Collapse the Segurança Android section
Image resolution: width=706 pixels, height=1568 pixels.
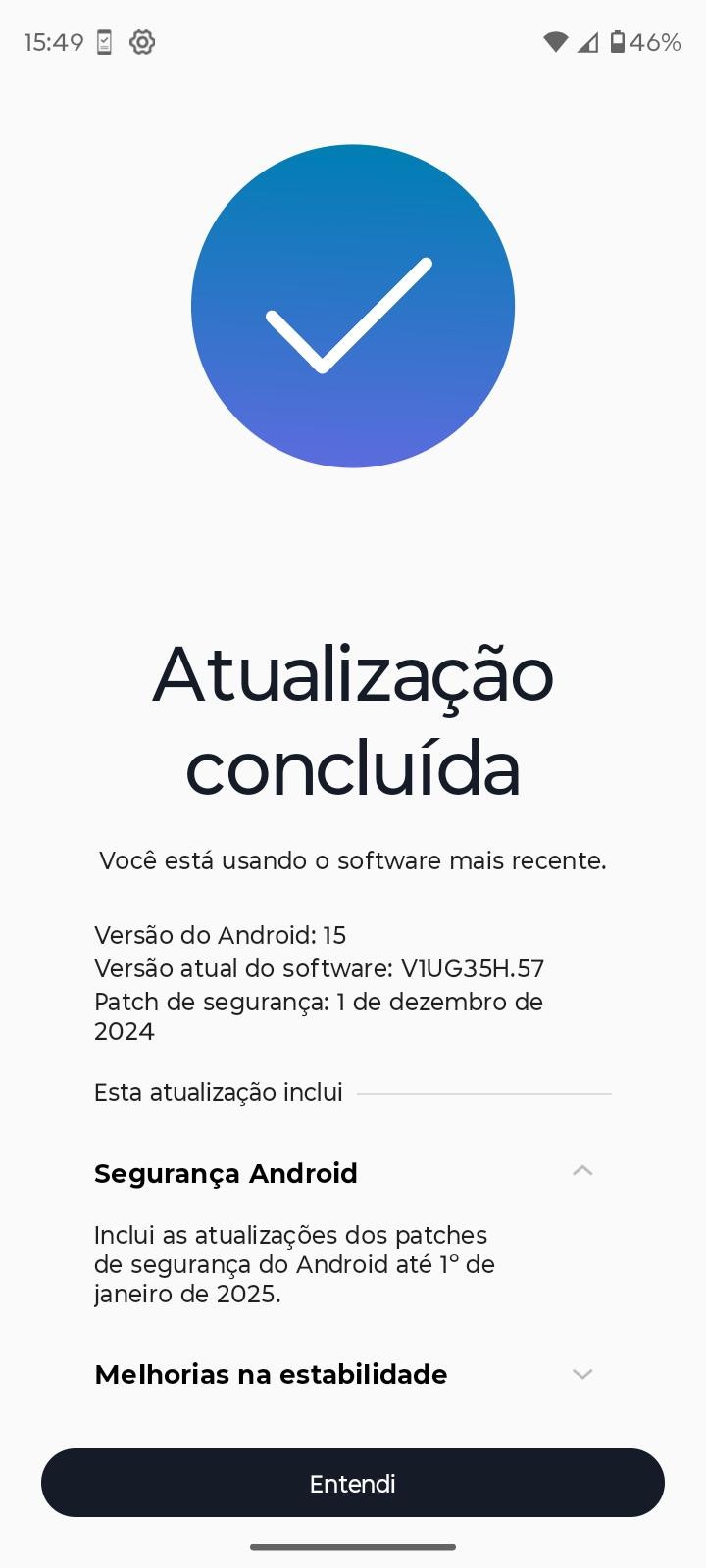pyautogui.click(x=582, y=1171)
